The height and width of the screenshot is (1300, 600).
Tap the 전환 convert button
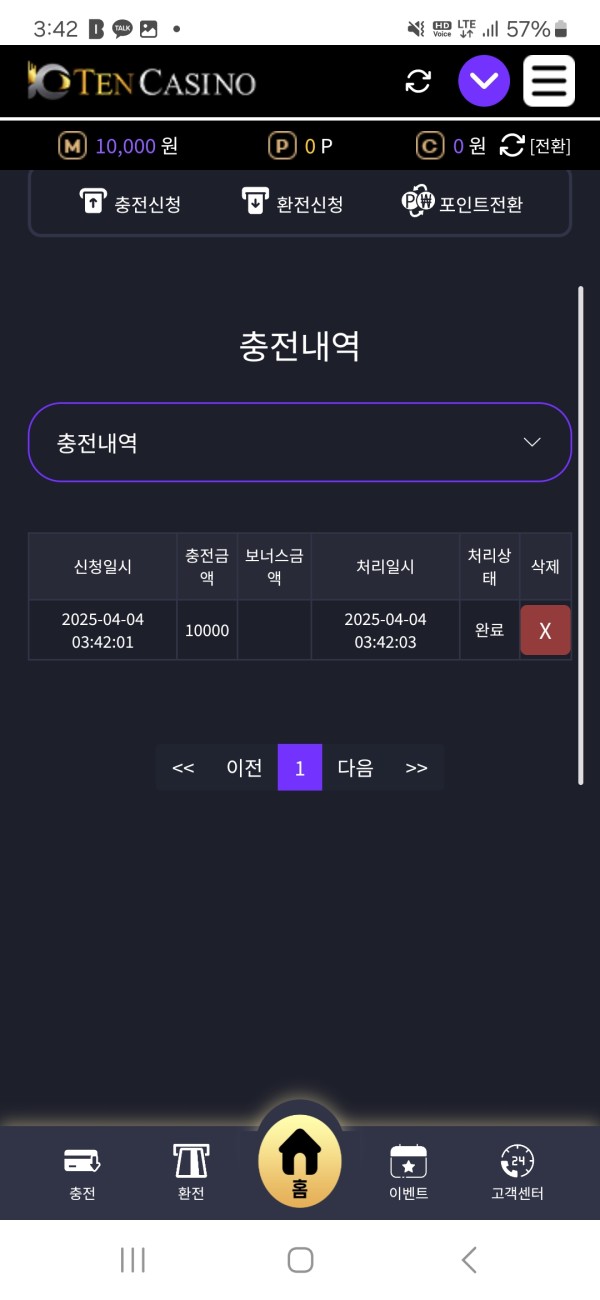(535, 146)
